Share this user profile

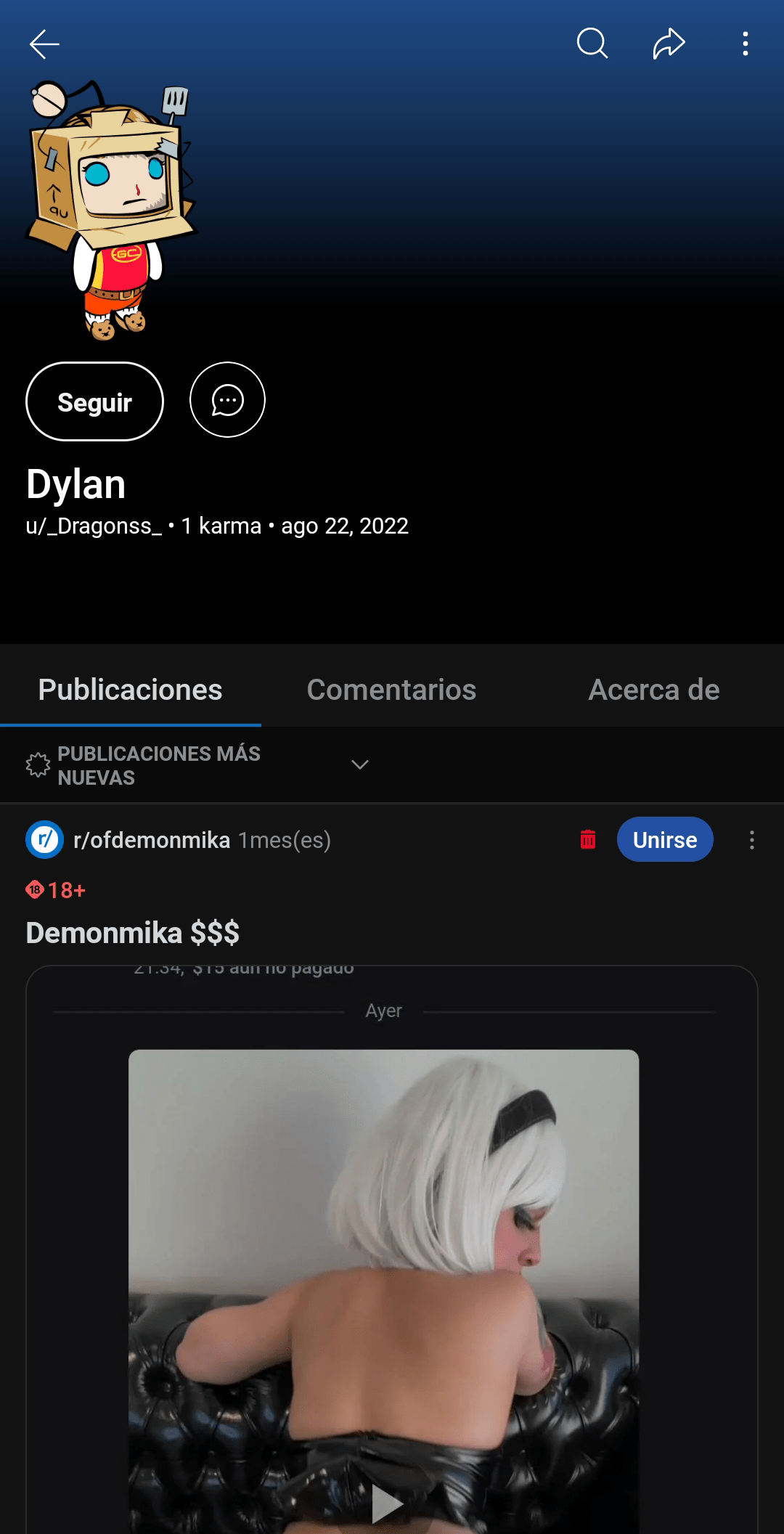(x=669, y=44)
